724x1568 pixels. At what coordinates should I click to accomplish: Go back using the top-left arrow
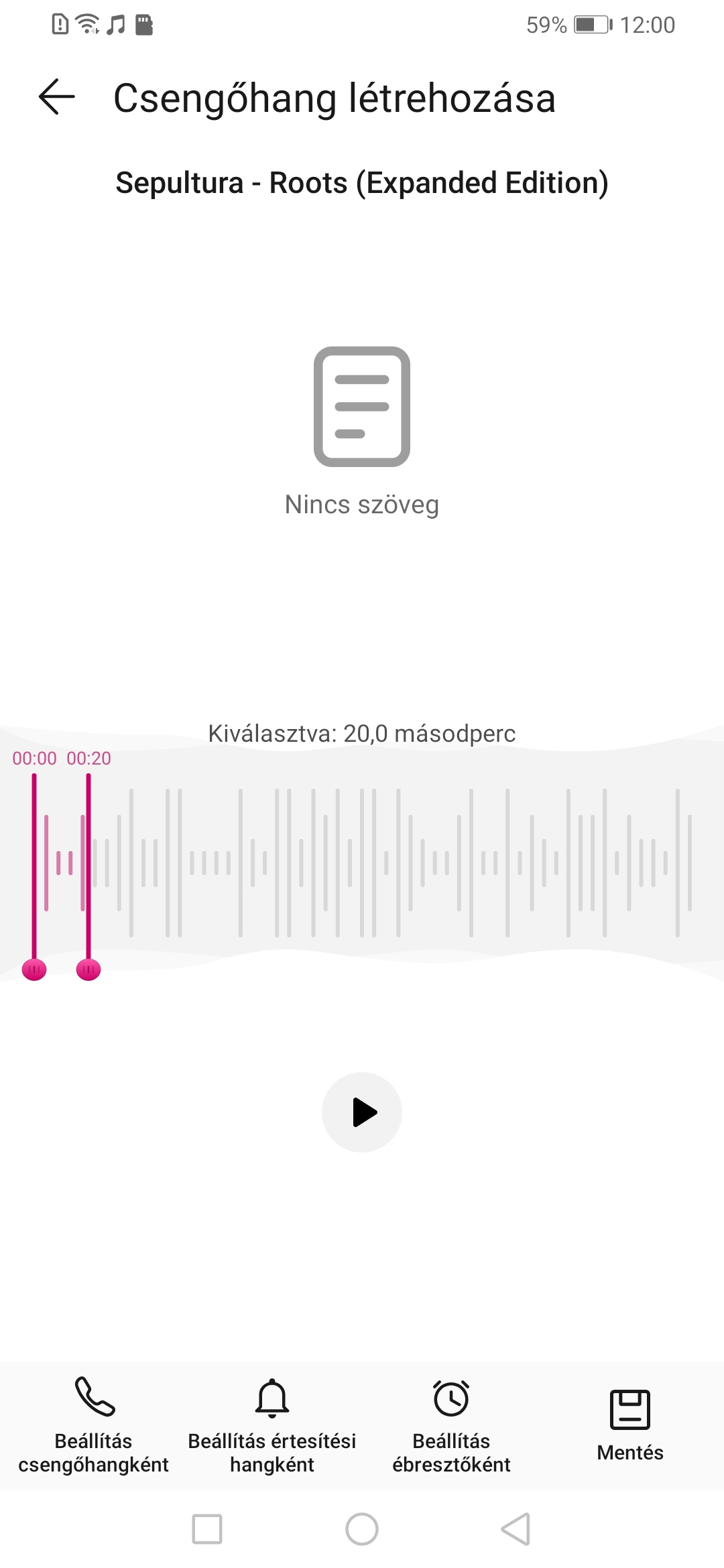coord(57,98)
